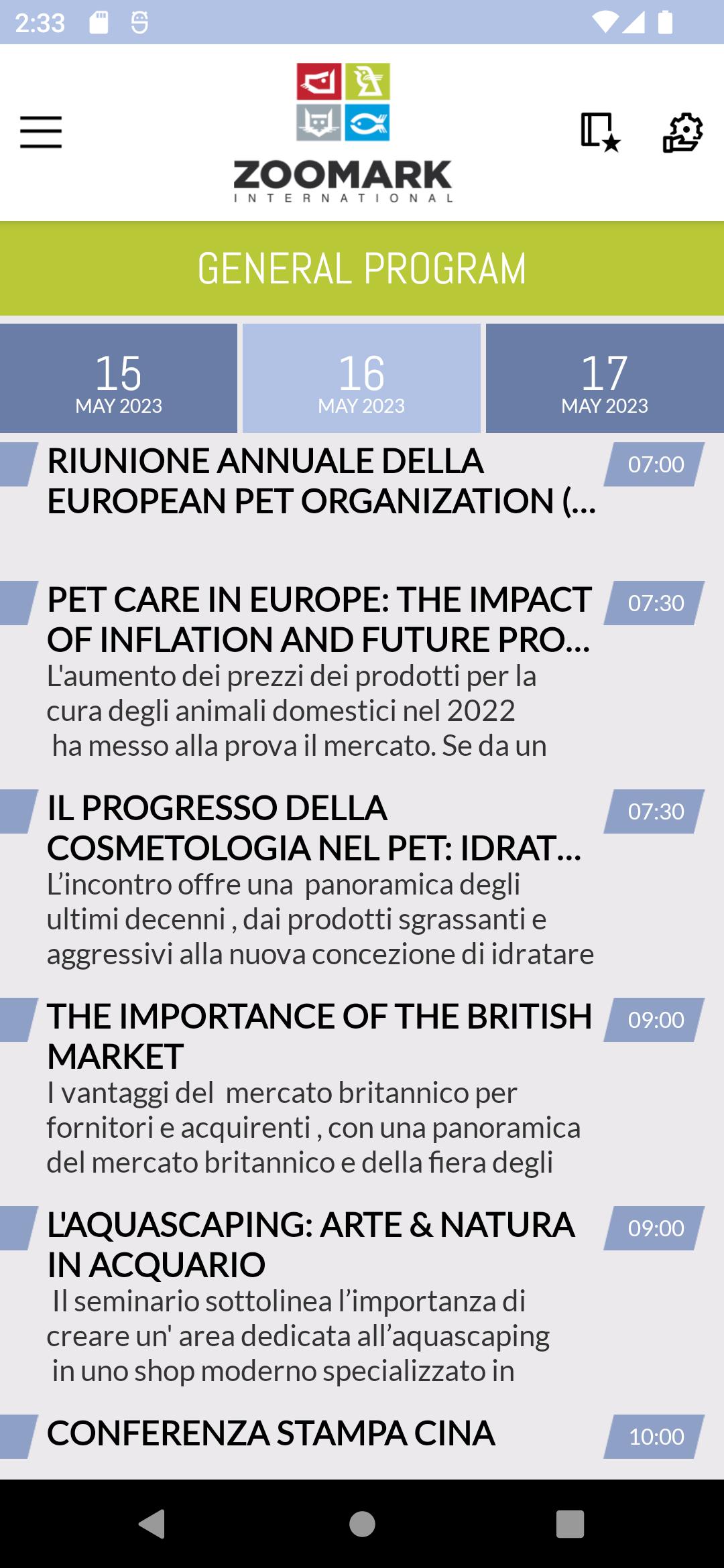Open the settings gear icon

tap(682, 133)
